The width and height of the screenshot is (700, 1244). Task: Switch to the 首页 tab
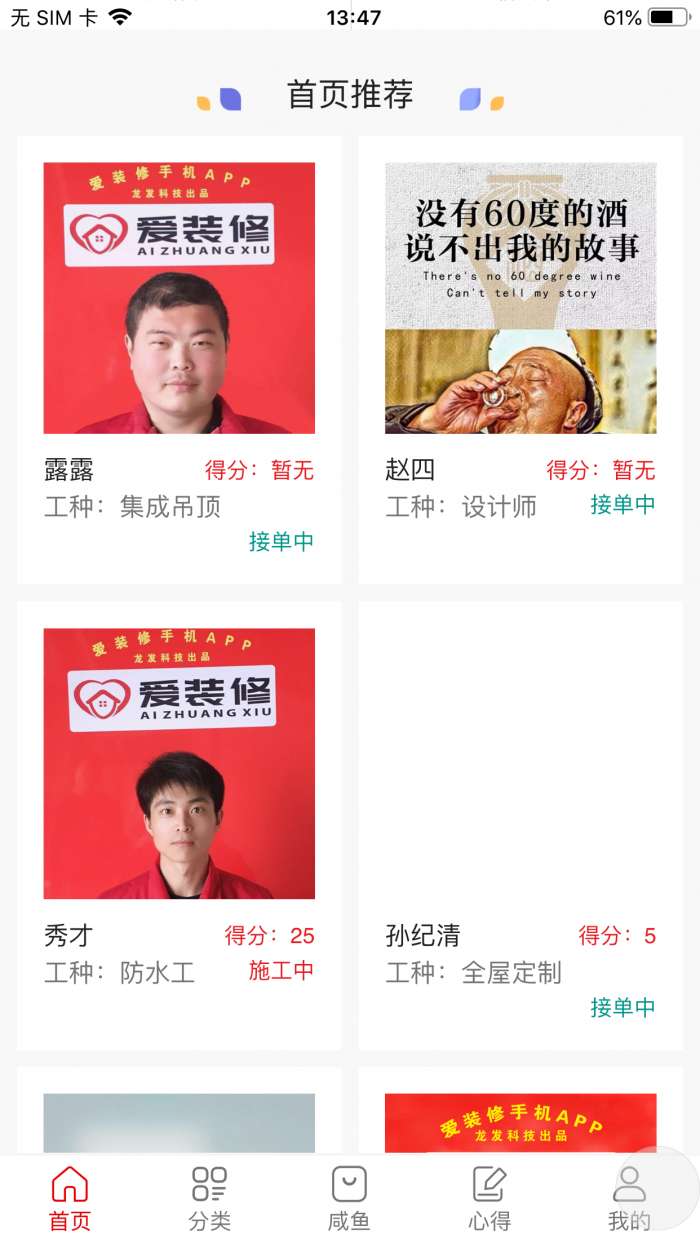click(70, 1198)
